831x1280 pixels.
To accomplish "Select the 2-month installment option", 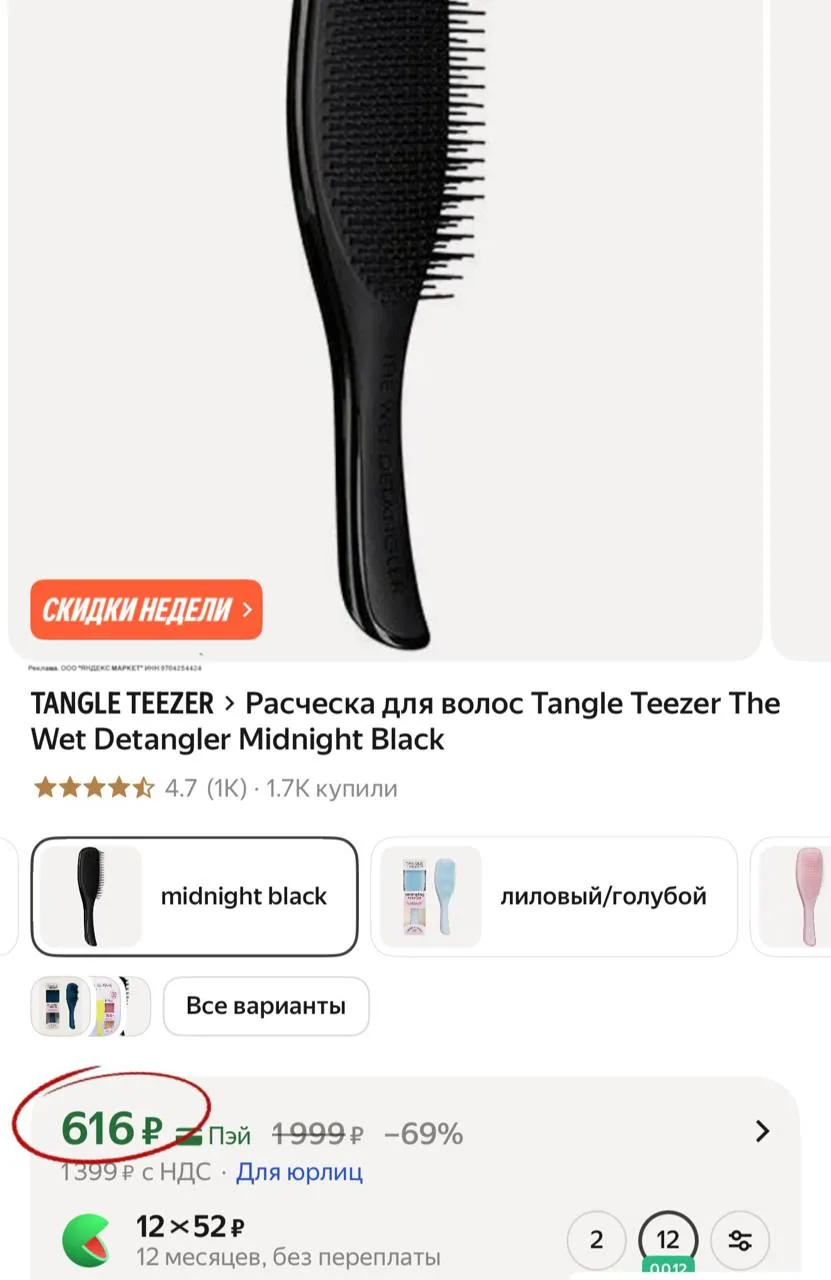I will (x=597, y=1241).
